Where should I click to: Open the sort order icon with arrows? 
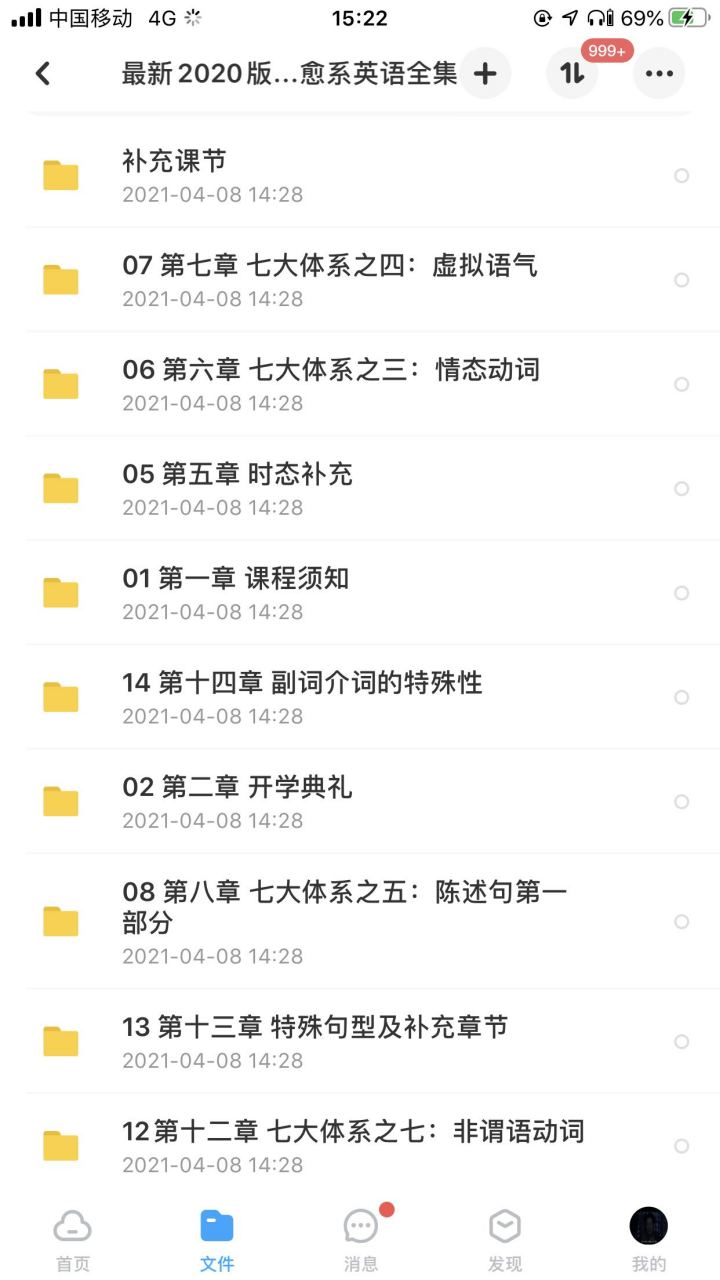571,73
